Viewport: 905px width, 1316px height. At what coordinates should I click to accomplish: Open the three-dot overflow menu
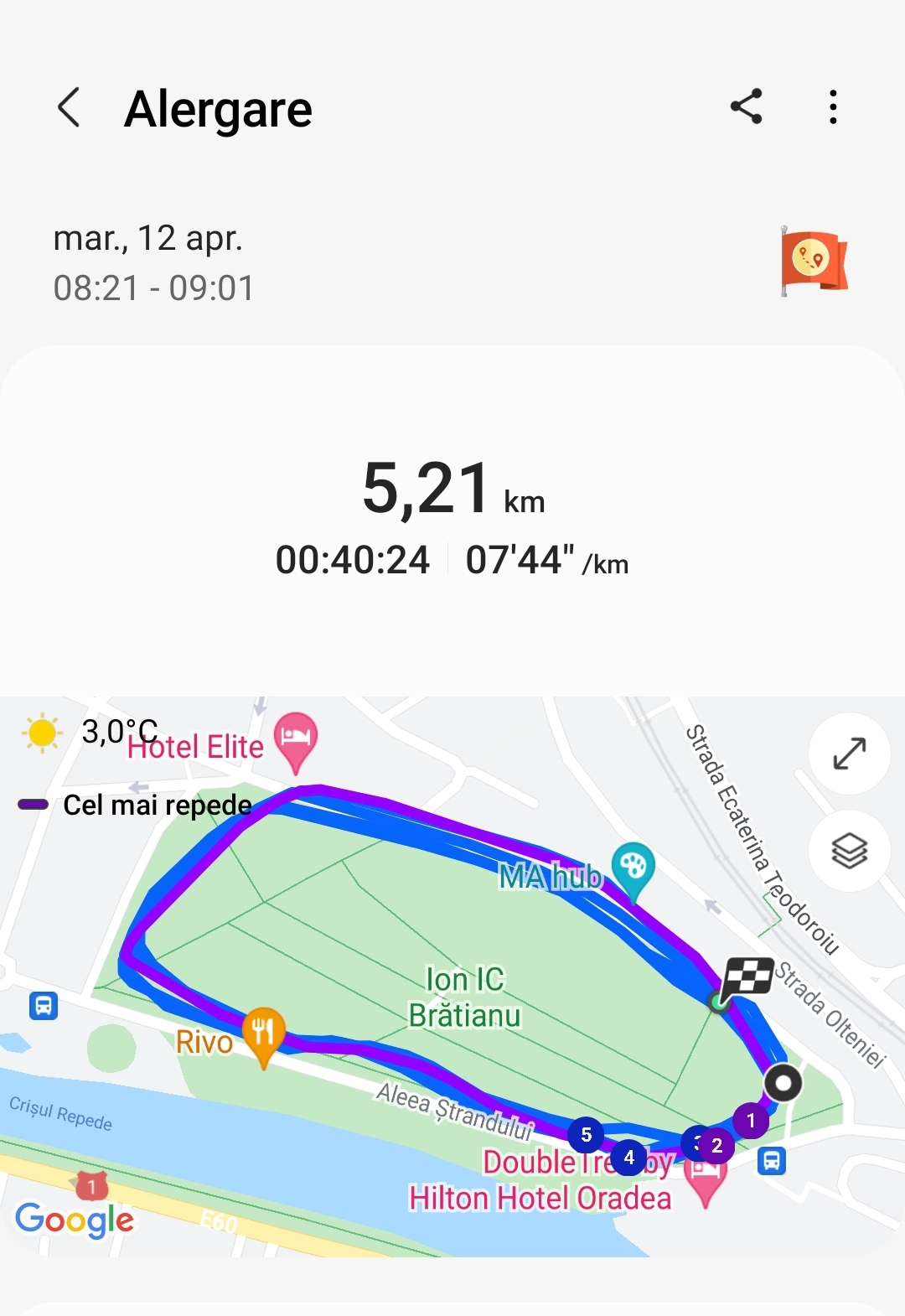[832, 107]
